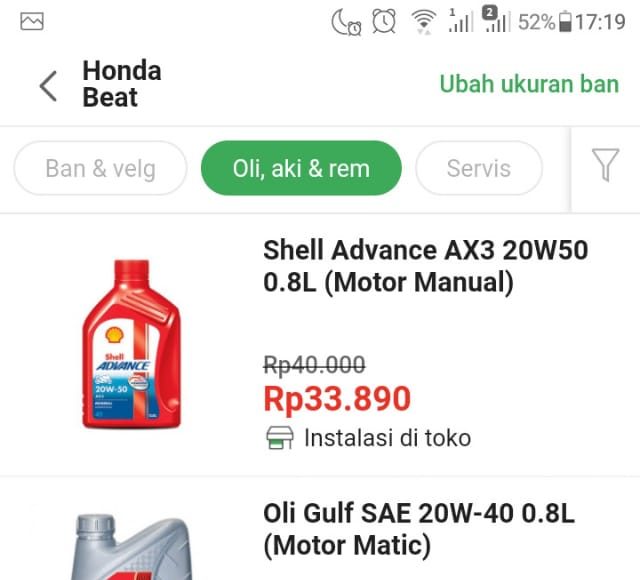Go back from Honda Beat page
Viewport: 640px width, 580px height.
(x=47, y=85)
